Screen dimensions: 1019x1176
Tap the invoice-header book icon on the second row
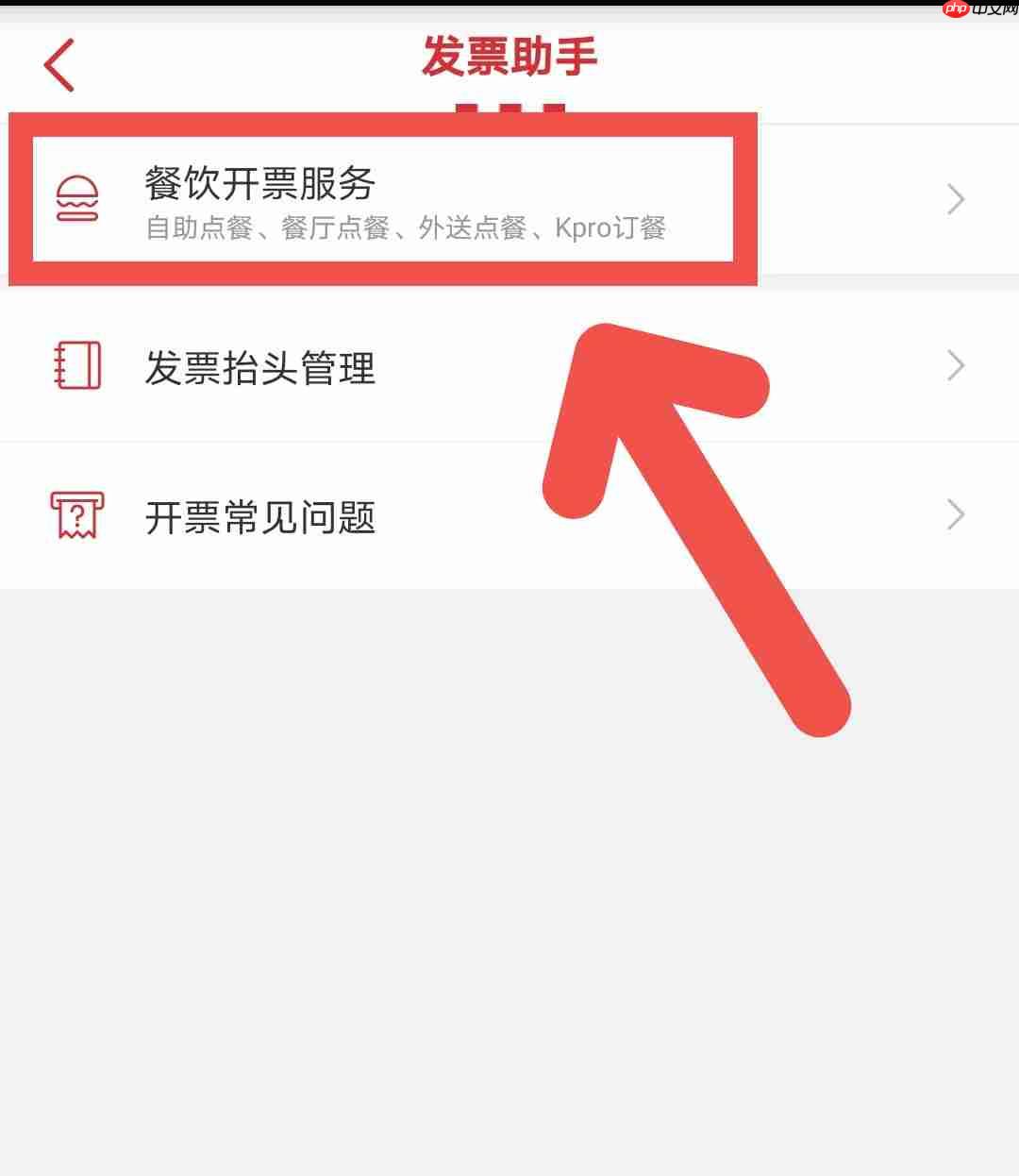(x=77, y=366)
